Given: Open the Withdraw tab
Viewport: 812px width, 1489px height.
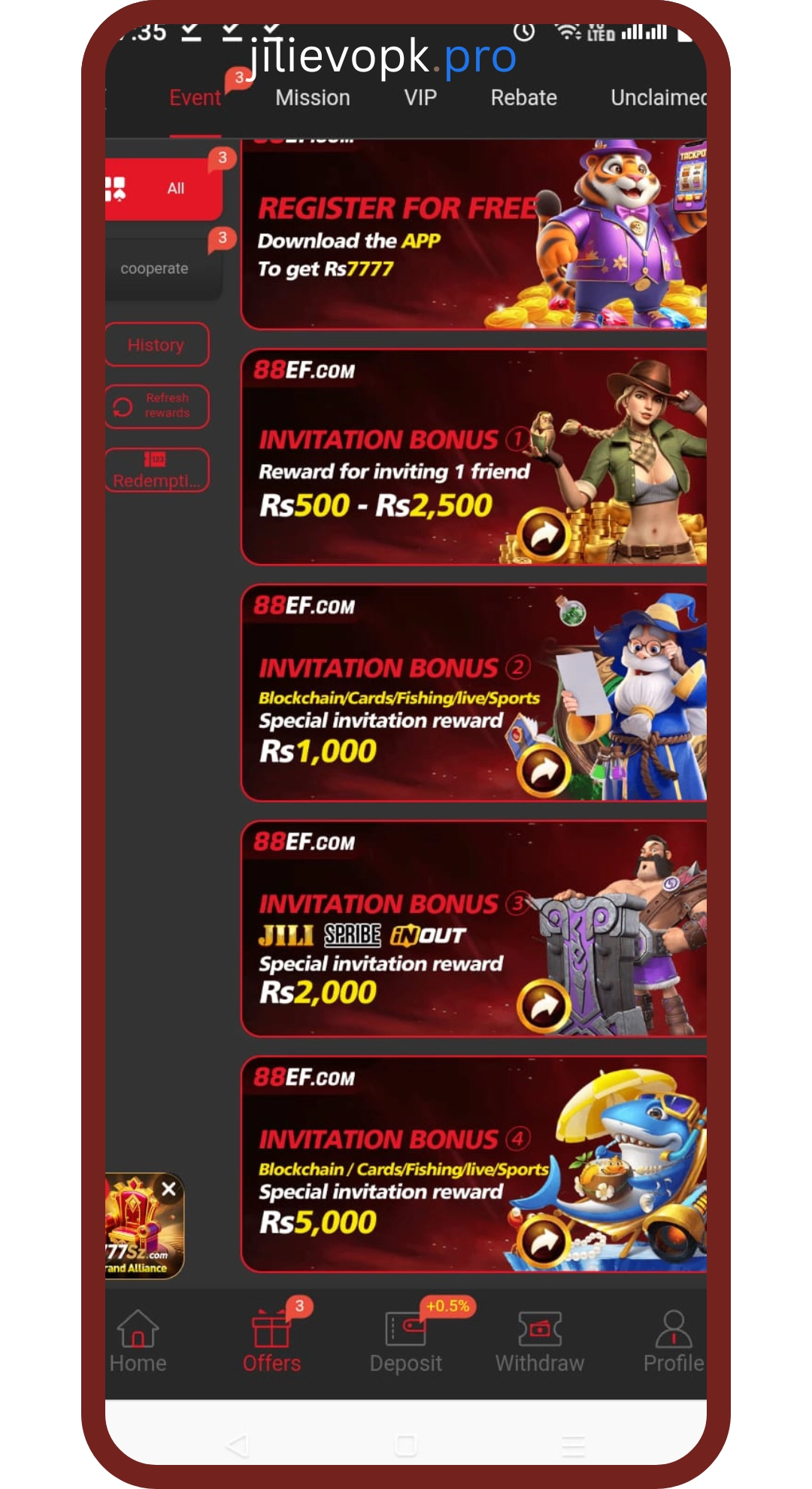Looking at the screenshot, I should point(539,1341).
